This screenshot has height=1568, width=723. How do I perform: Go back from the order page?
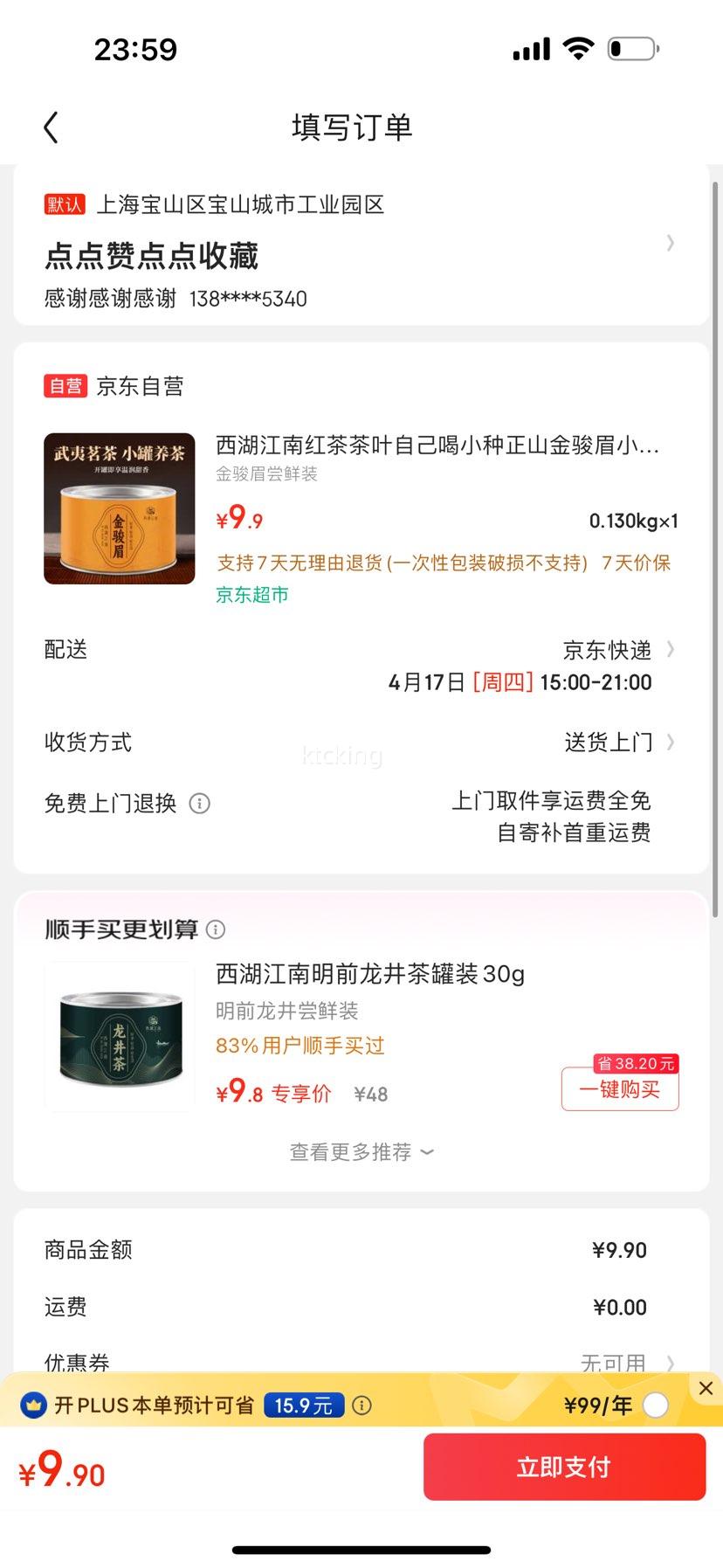[x=51, y=128]
